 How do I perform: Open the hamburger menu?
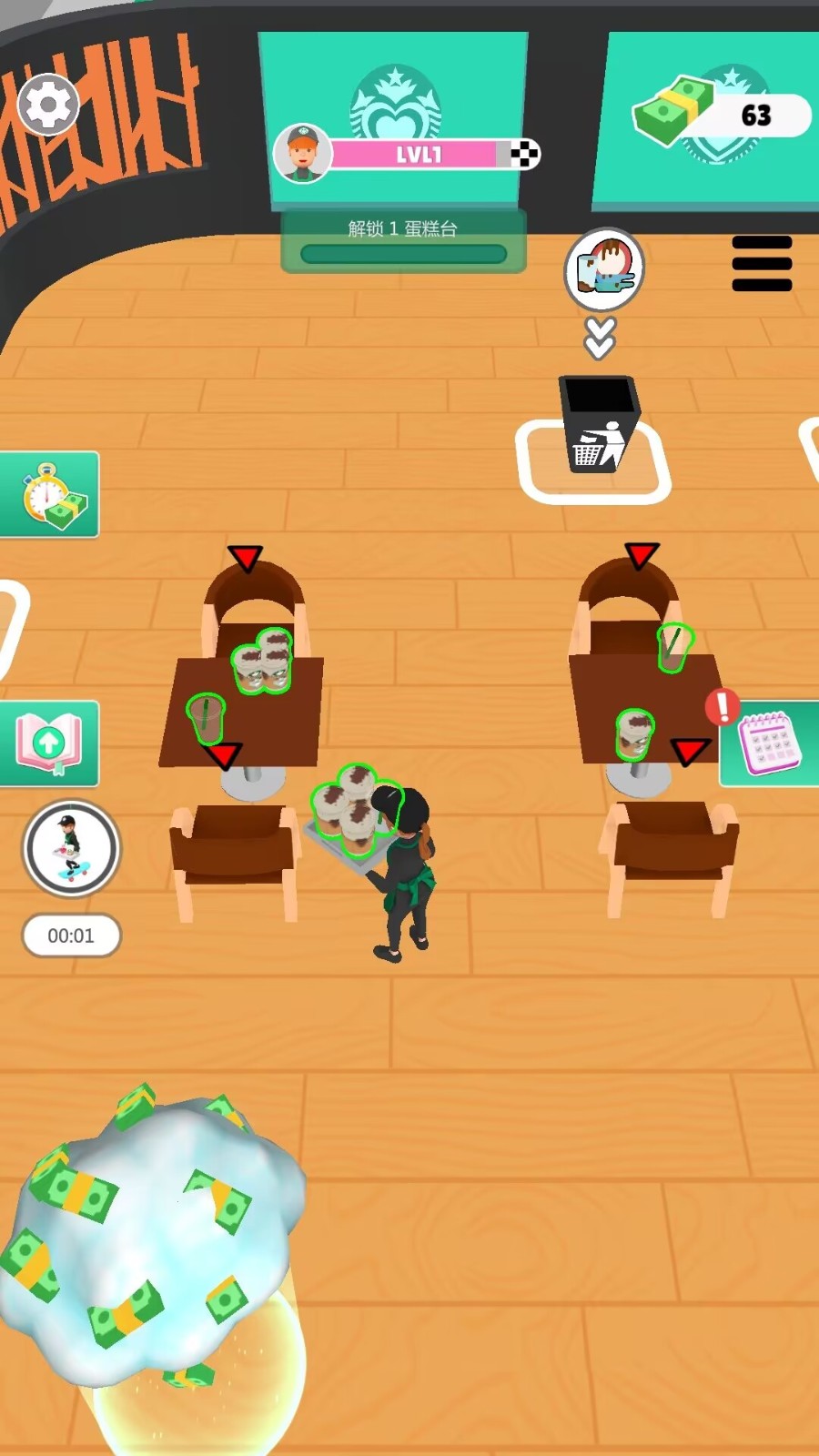tap(762, 264)
